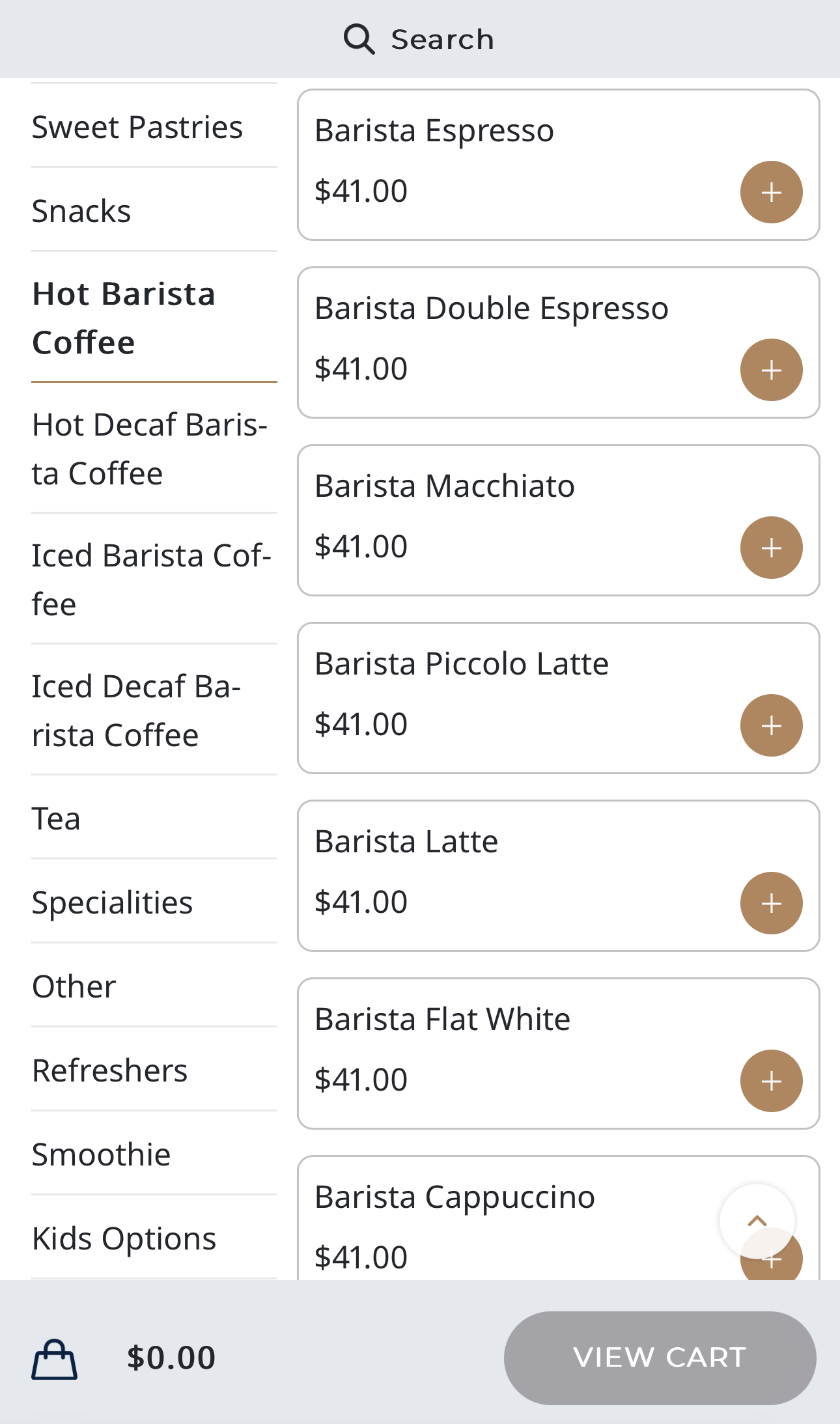Tap the scroll-to-top arrow button
This screenshot has width=840, height=1424.
pyautogui.click(x=757, y=1222)
